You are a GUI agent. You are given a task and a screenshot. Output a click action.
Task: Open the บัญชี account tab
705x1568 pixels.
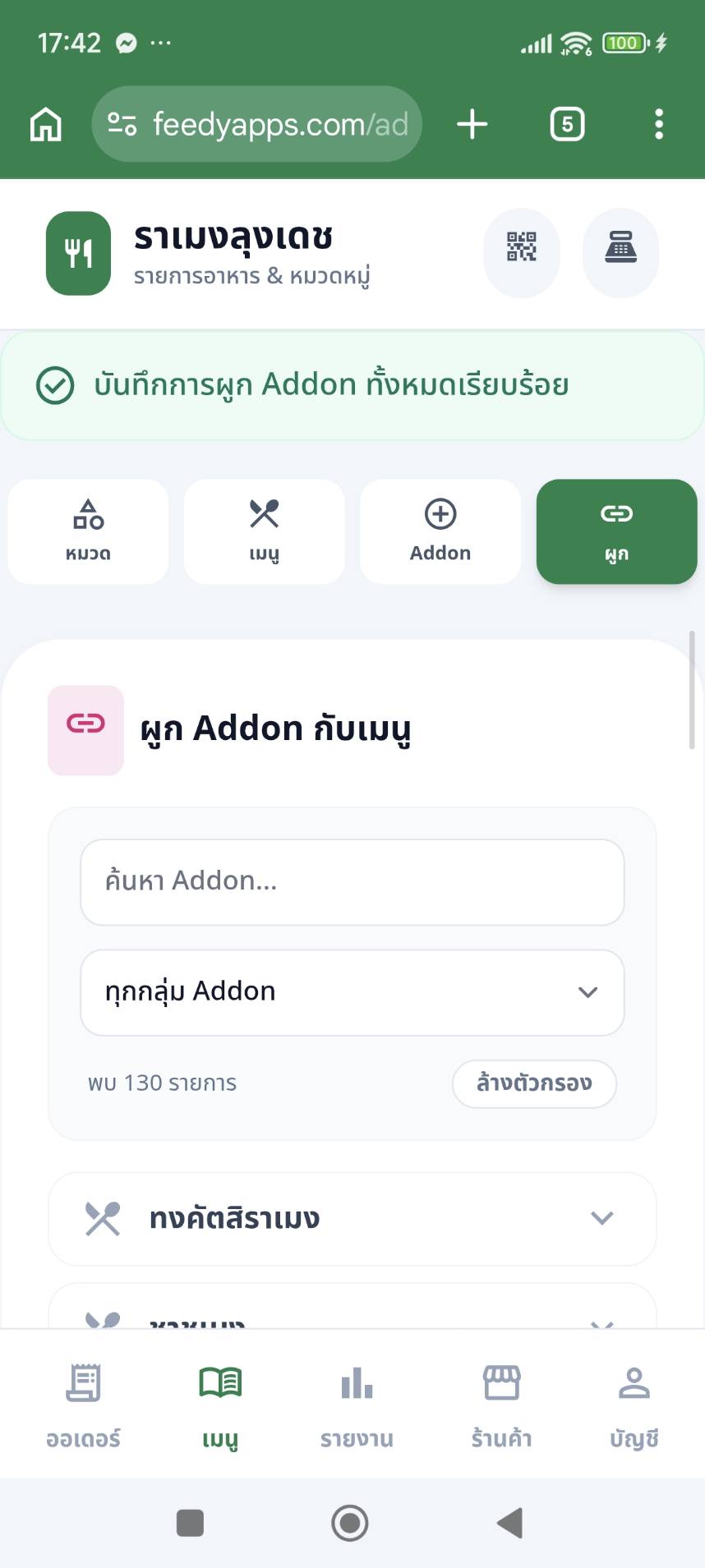[x=634, y=1403]
